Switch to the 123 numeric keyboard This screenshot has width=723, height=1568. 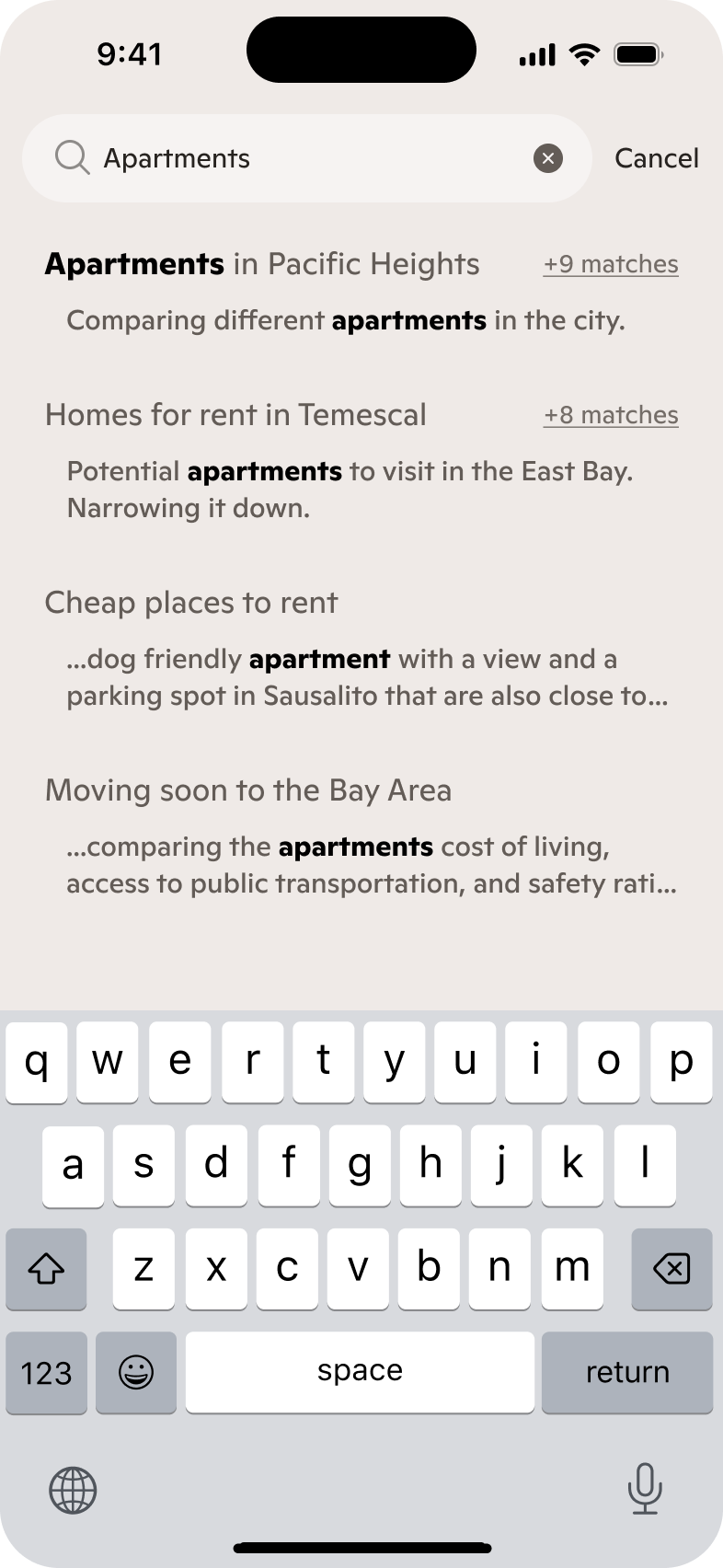point(46,1372)
